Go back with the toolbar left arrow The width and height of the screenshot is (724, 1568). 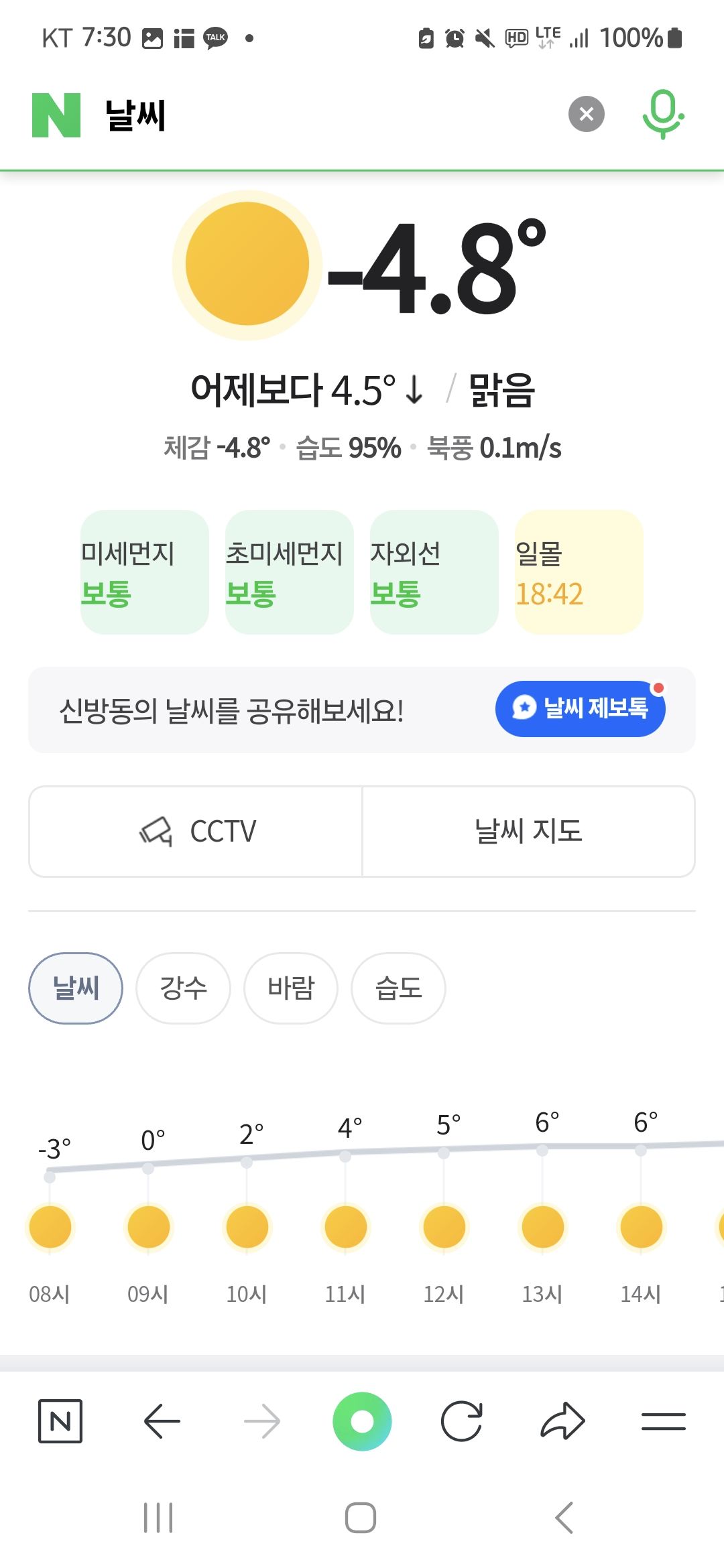pyautogui.click(x=162, y=1421)
